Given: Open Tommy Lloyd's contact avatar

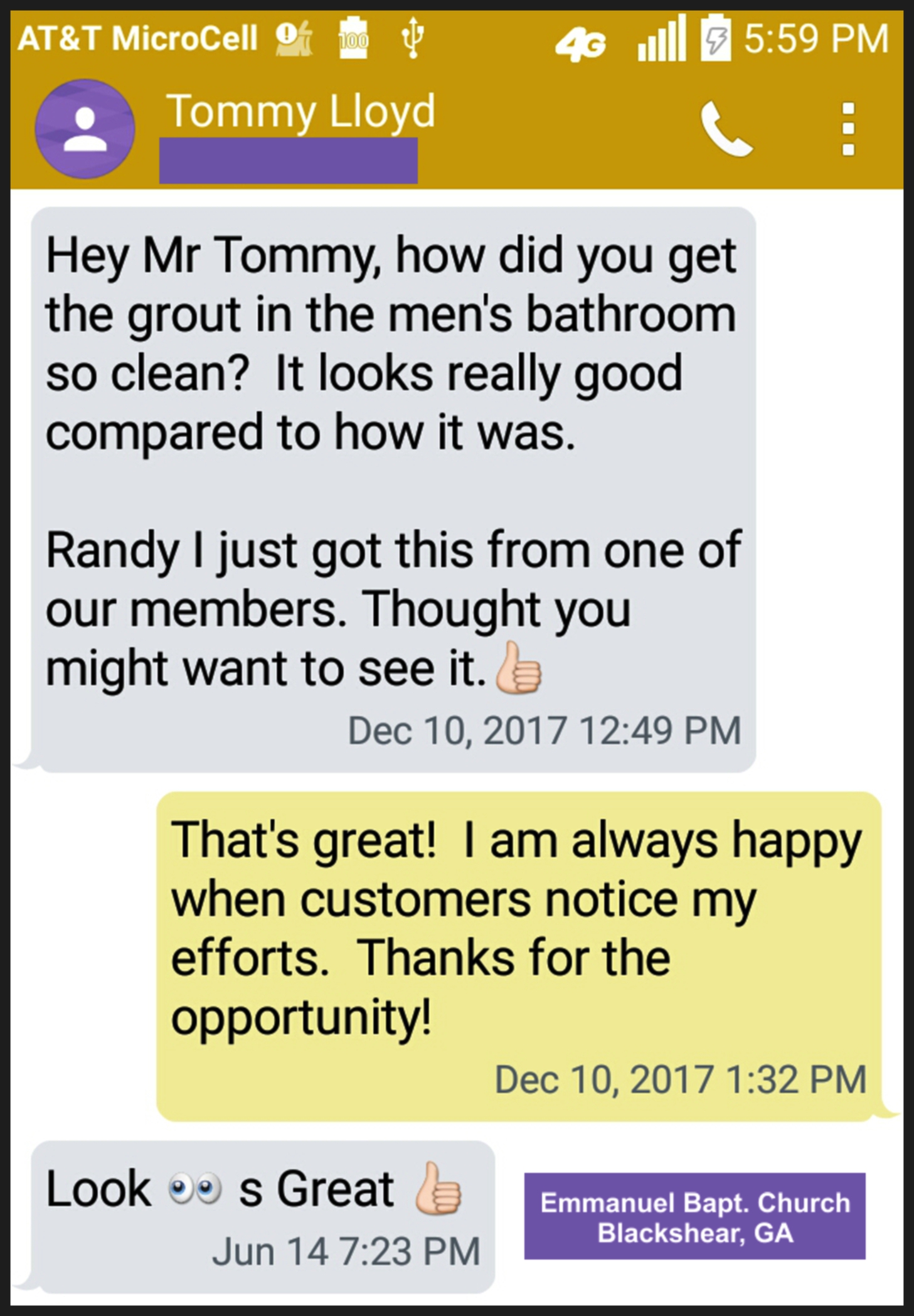Looking at the screenshot, I should 85,129.
